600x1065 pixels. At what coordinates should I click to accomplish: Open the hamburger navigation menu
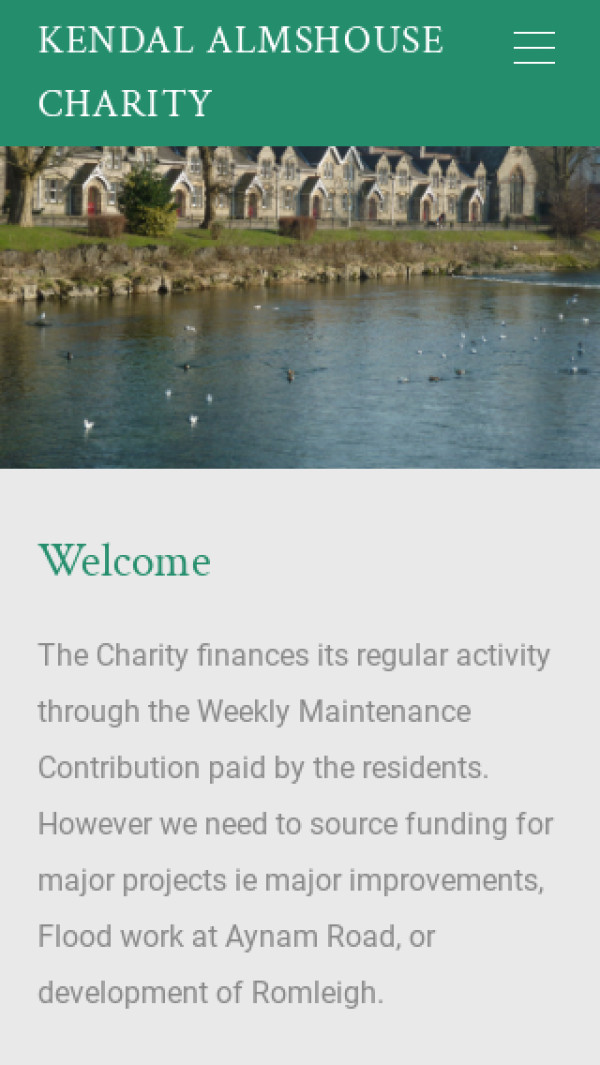coord(534,47)
